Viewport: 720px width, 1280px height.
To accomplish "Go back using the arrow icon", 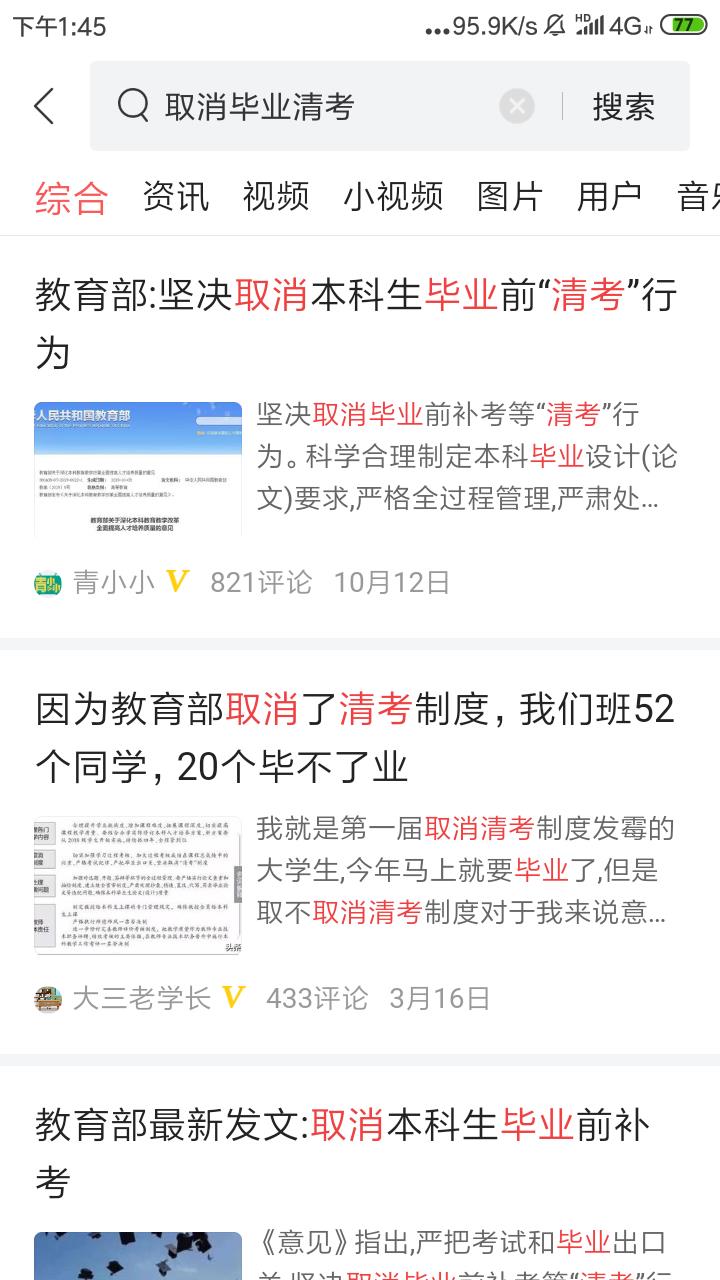I will [44, 106].
